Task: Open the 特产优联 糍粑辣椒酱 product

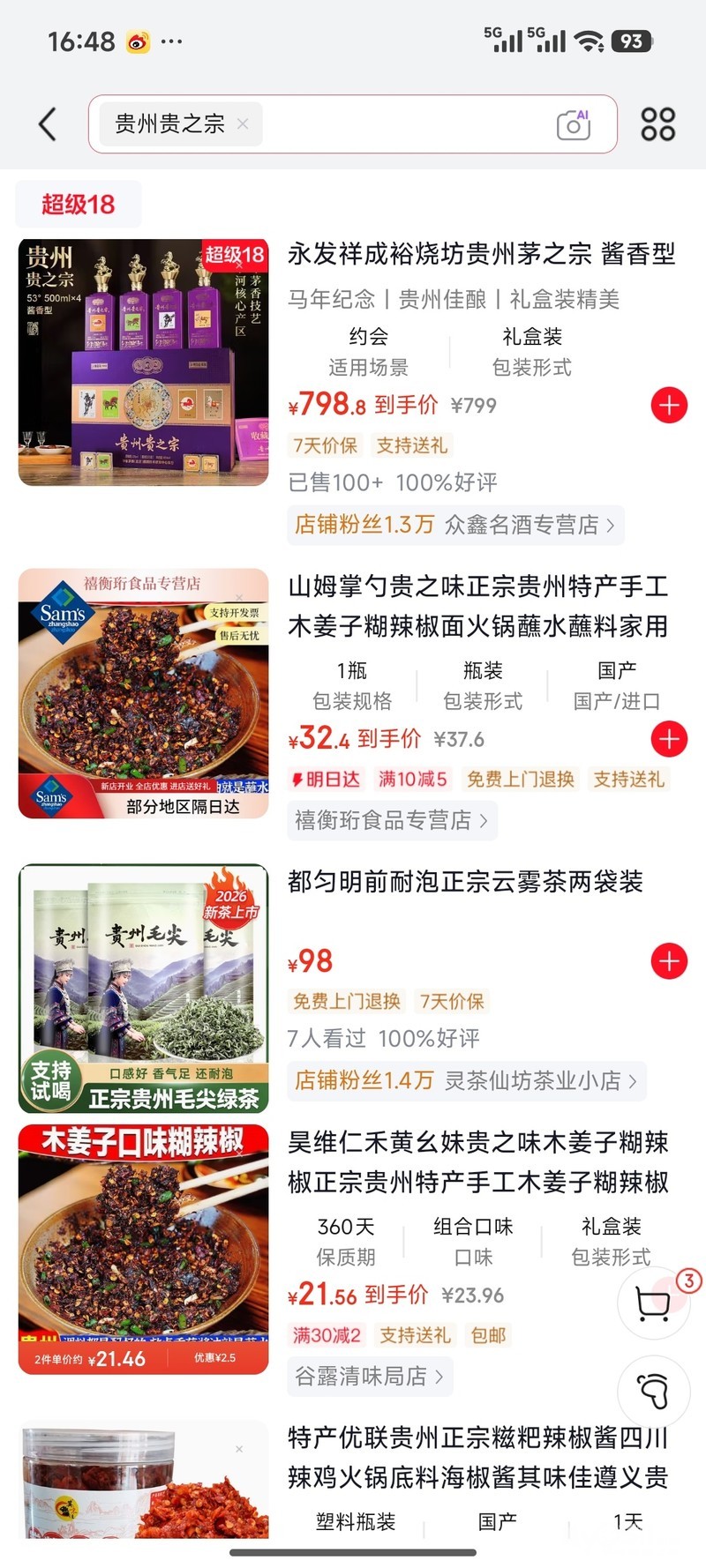Action: click(x=477, y=1457)
